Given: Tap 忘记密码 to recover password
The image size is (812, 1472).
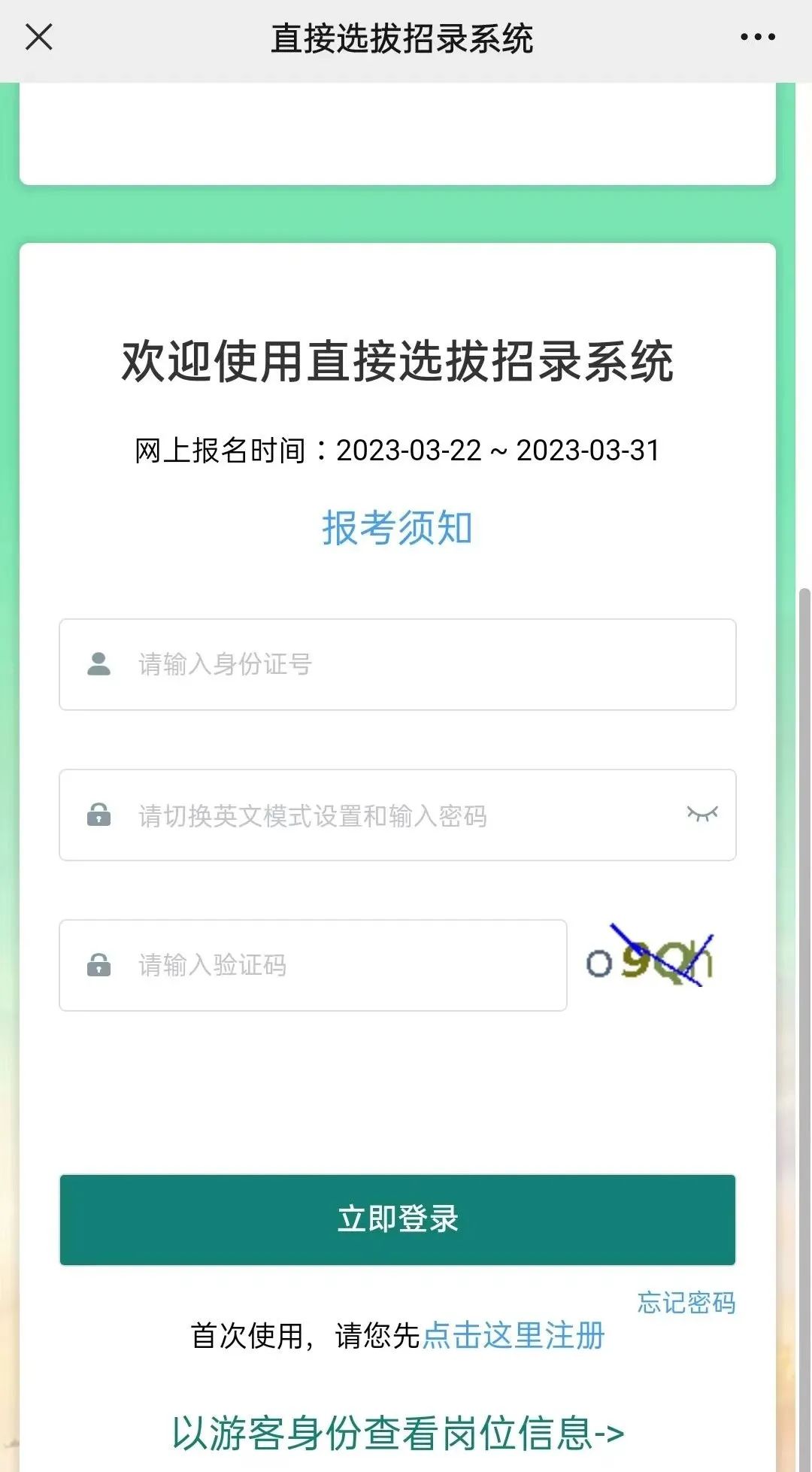Looking at the screenshot, I should pos(686,1301).
